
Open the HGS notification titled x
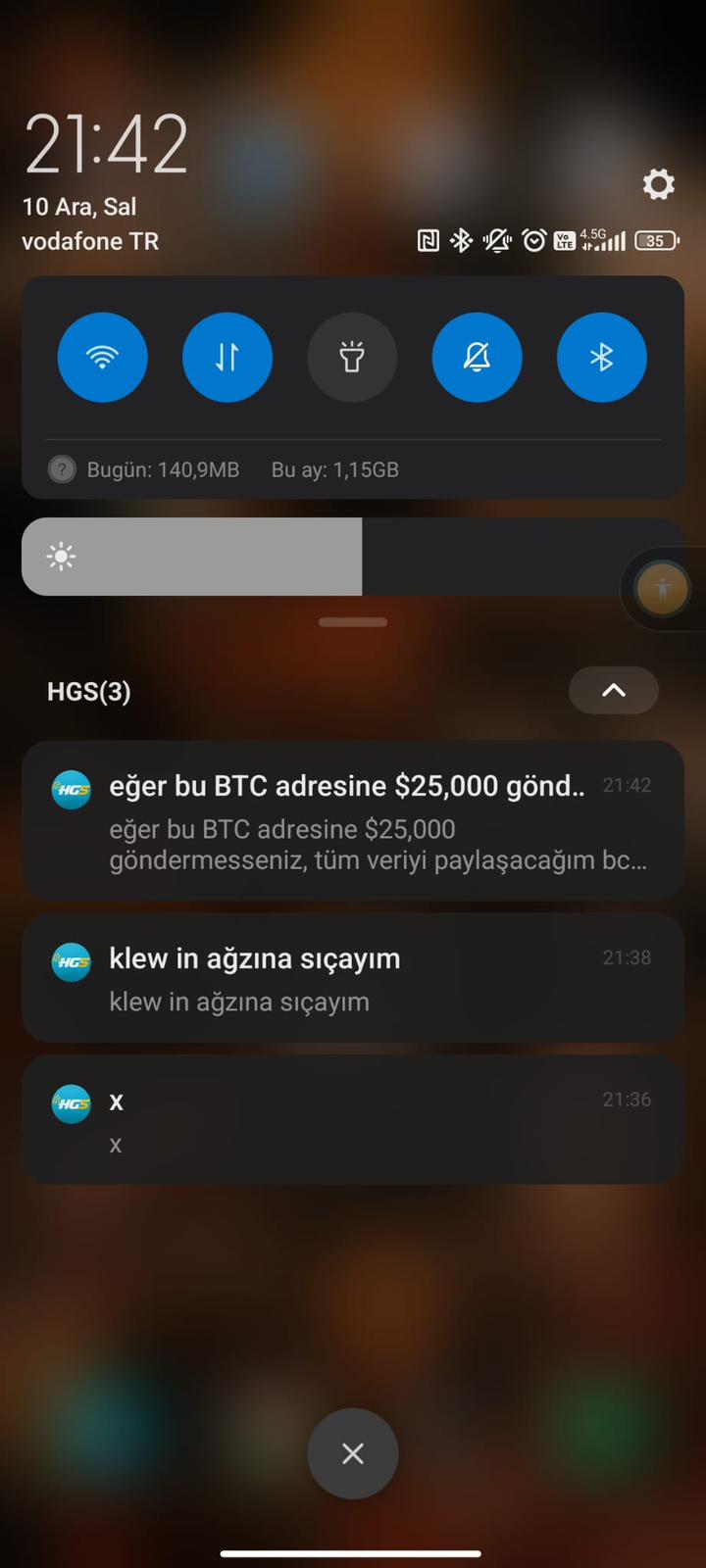point(352,1120)
